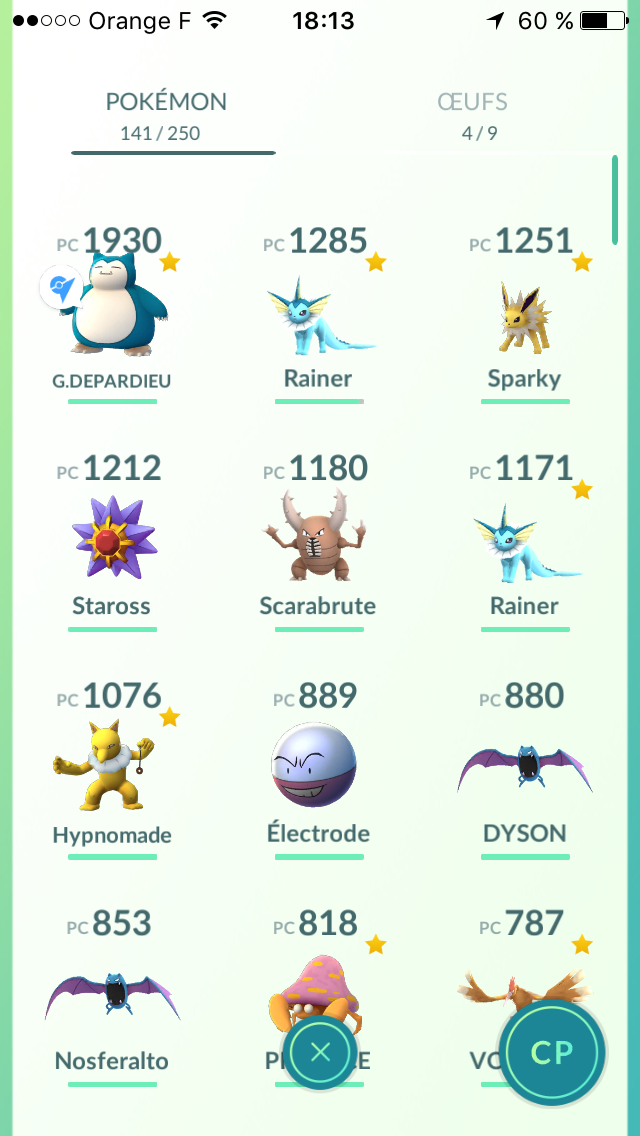Open the Rainer with PC 1171

click(x=525, y=540)
